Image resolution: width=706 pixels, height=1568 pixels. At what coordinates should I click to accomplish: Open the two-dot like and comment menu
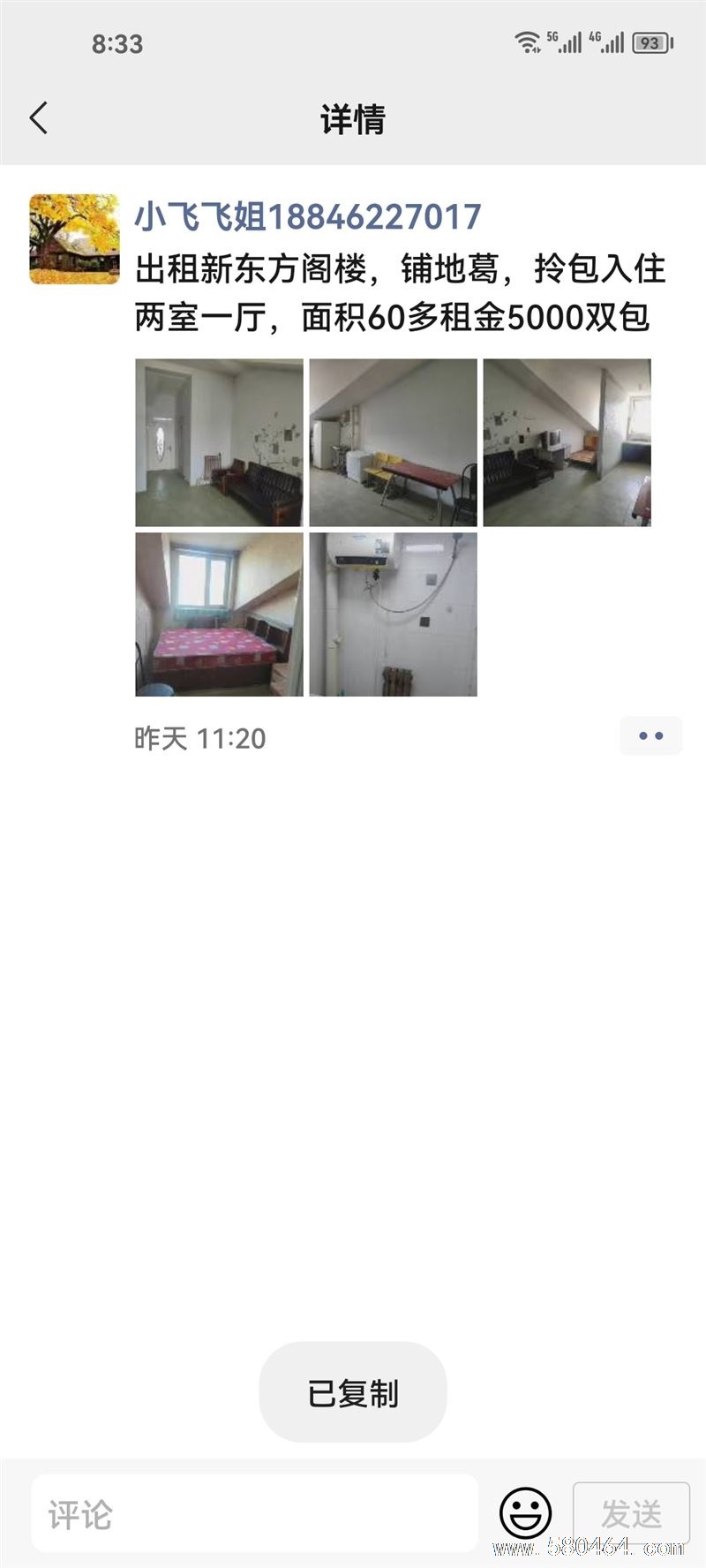click(650, 736)
